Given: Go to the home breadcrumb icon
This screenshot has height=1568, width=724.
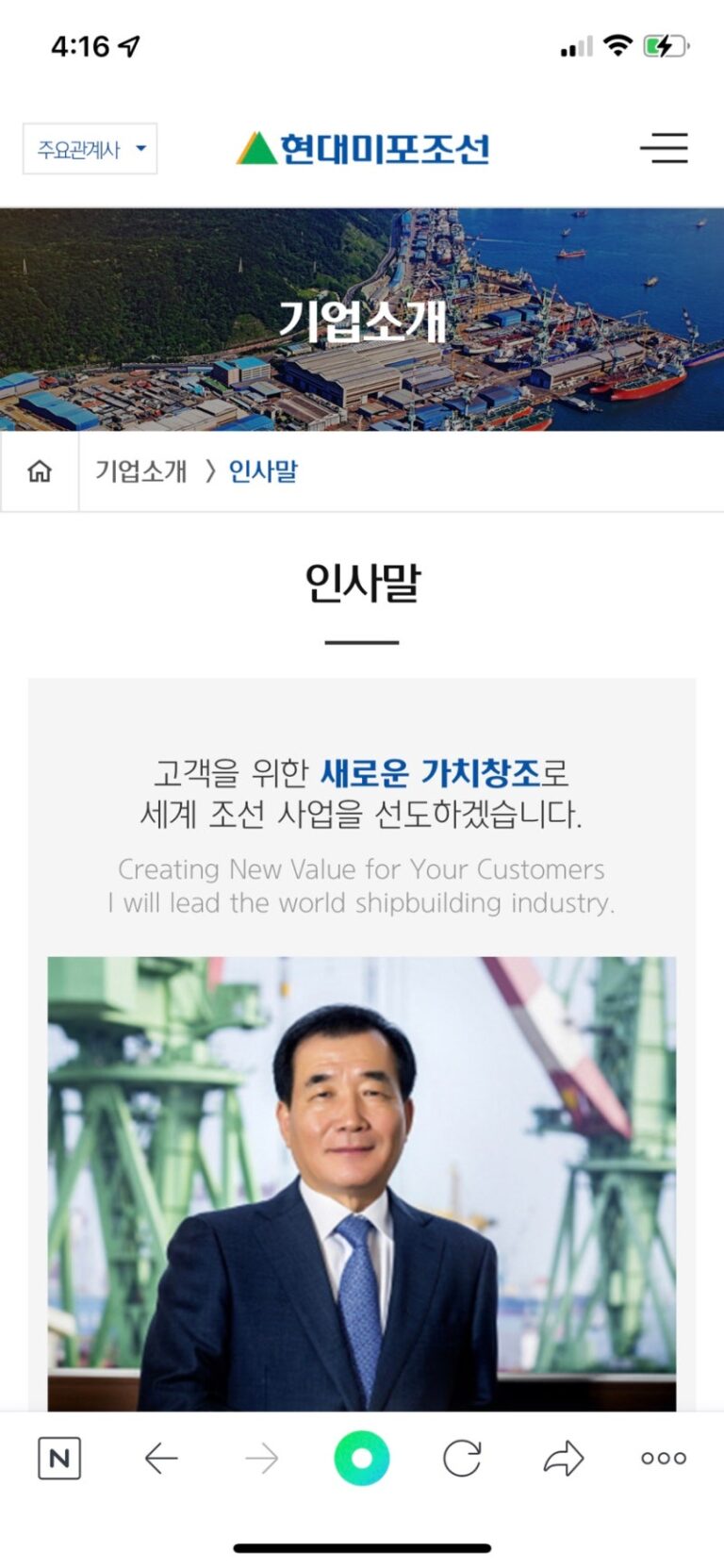Looking at the screenshot, I should pyautogui.click(x=40, y=470).
